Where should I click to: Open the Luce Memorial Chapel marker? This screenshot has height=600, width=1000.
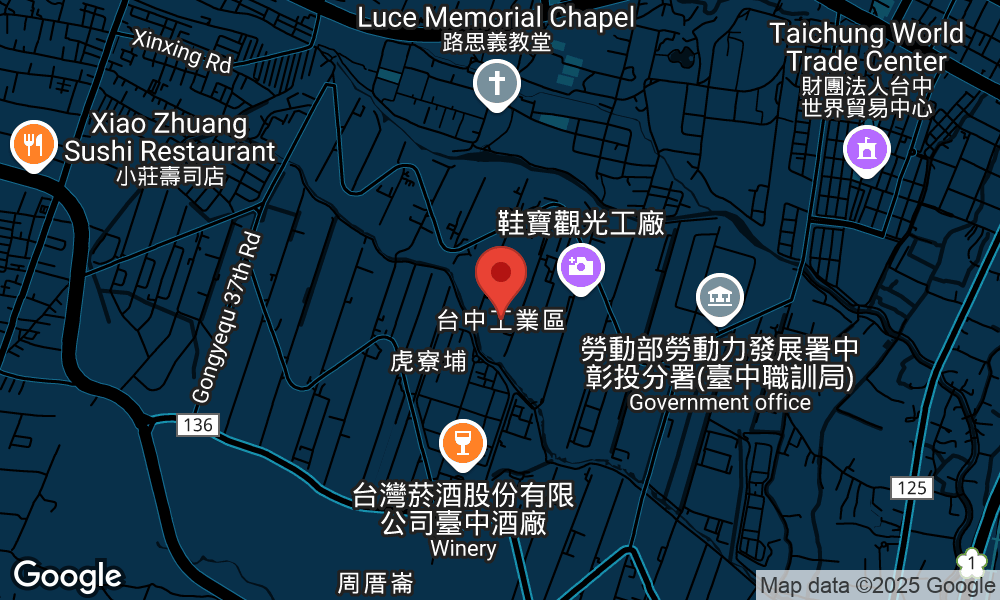496,83
